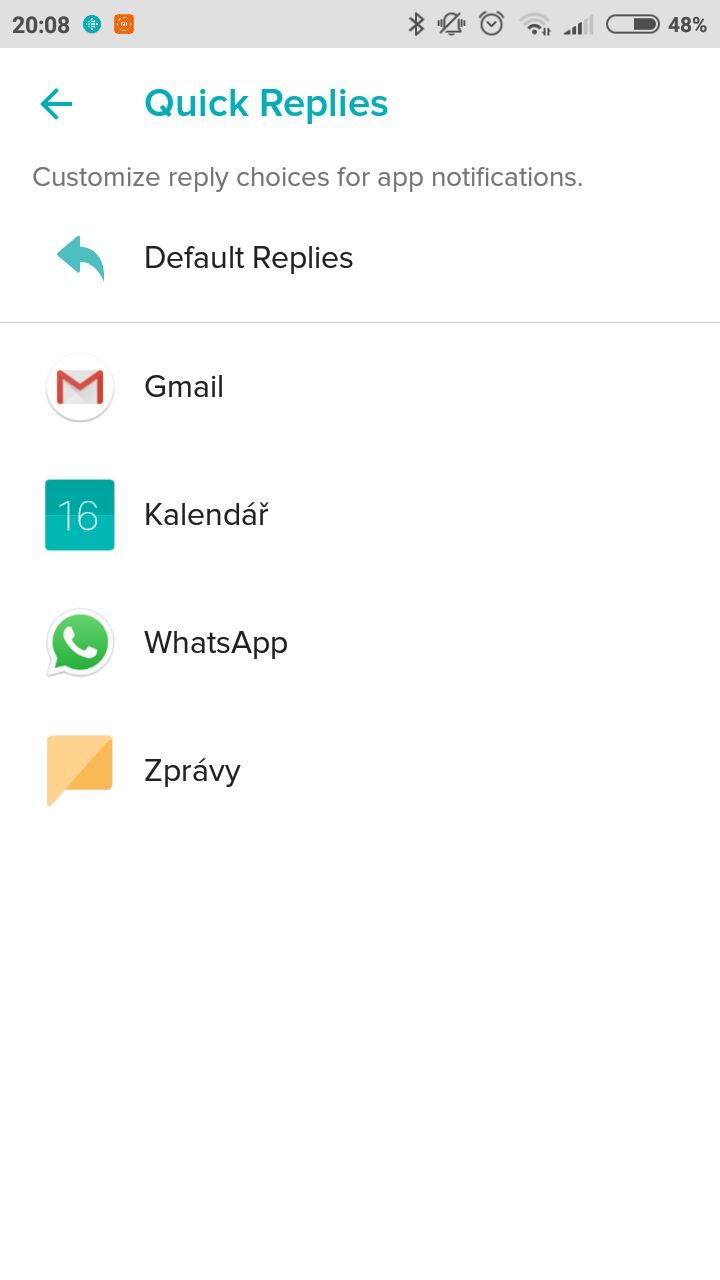Select WhatsApp to edit replies
Image resolution: width=720 pixels, height=1280 pixels.
tap(216, 642)
